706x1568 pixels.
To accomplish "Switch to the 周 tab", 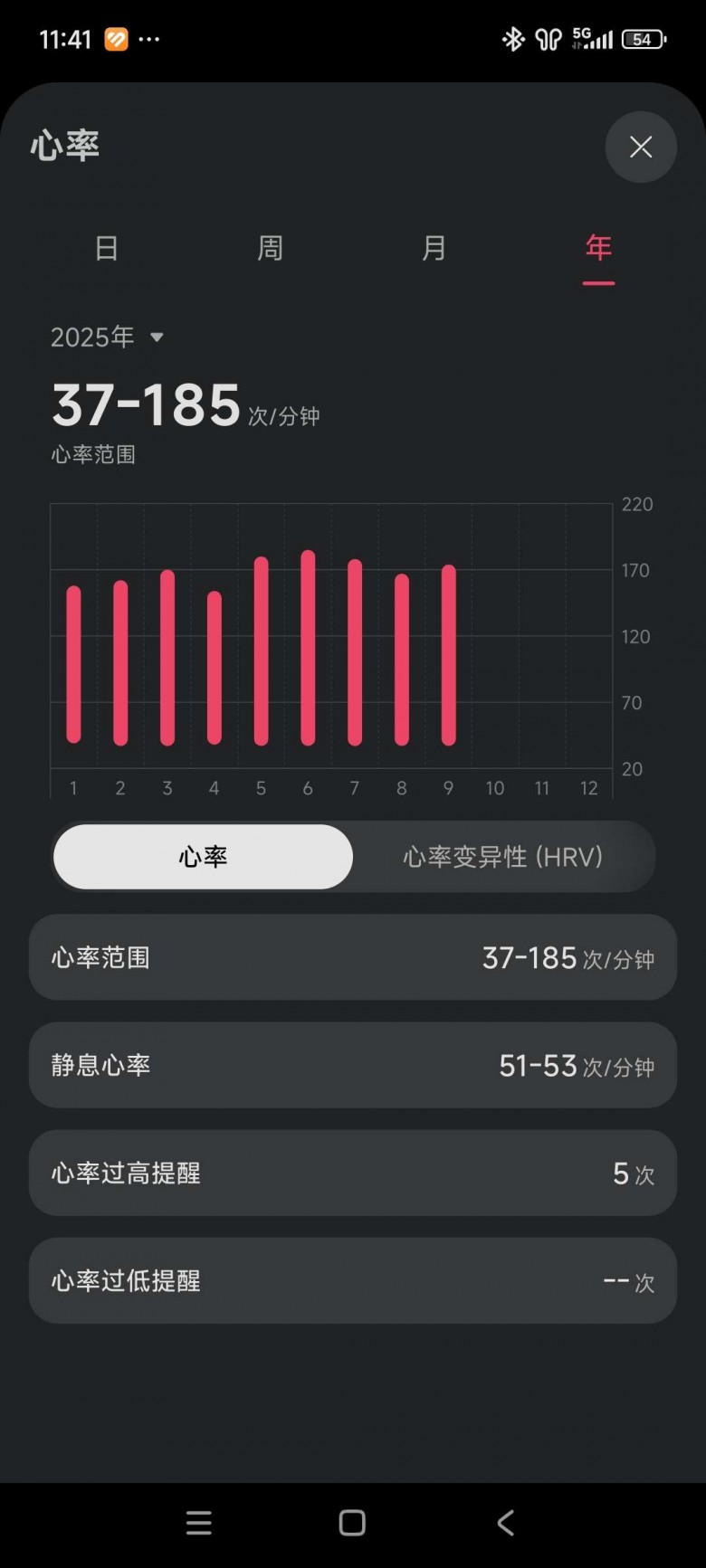I will [271, 248].
